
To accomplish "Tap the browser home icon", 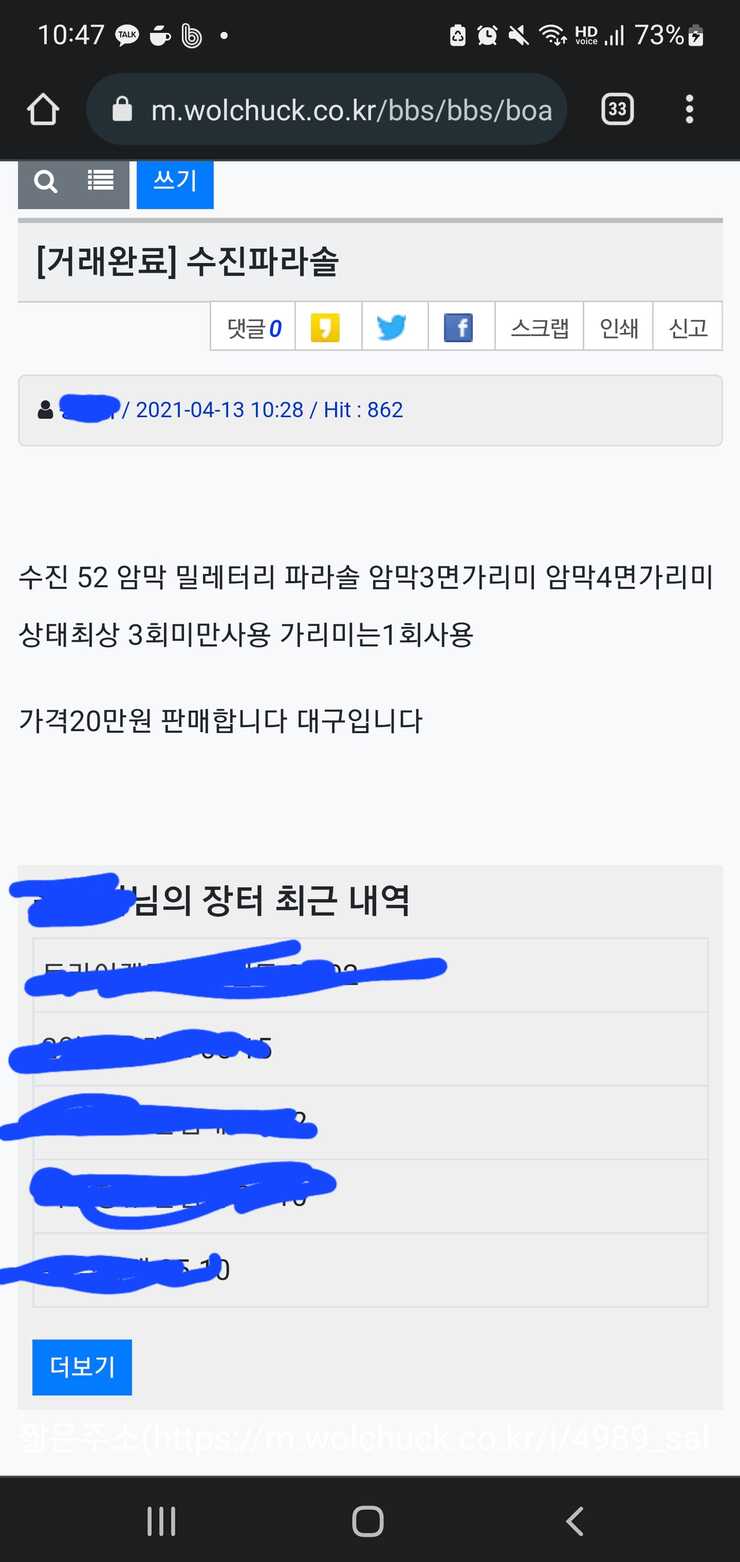I will pyautogui.click(x=43, y=110).
